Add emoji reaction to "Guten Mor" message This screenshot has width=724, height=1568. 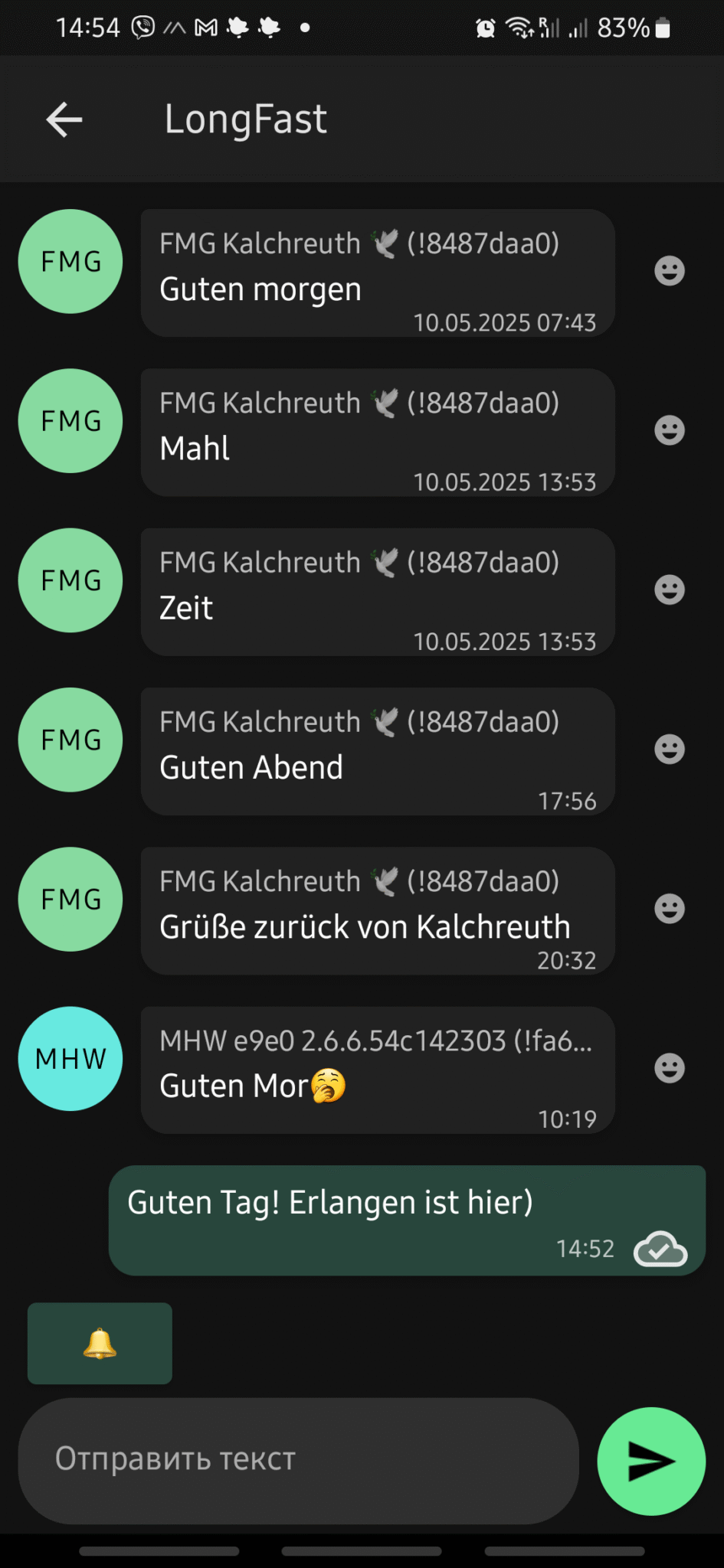point(669,1068)
